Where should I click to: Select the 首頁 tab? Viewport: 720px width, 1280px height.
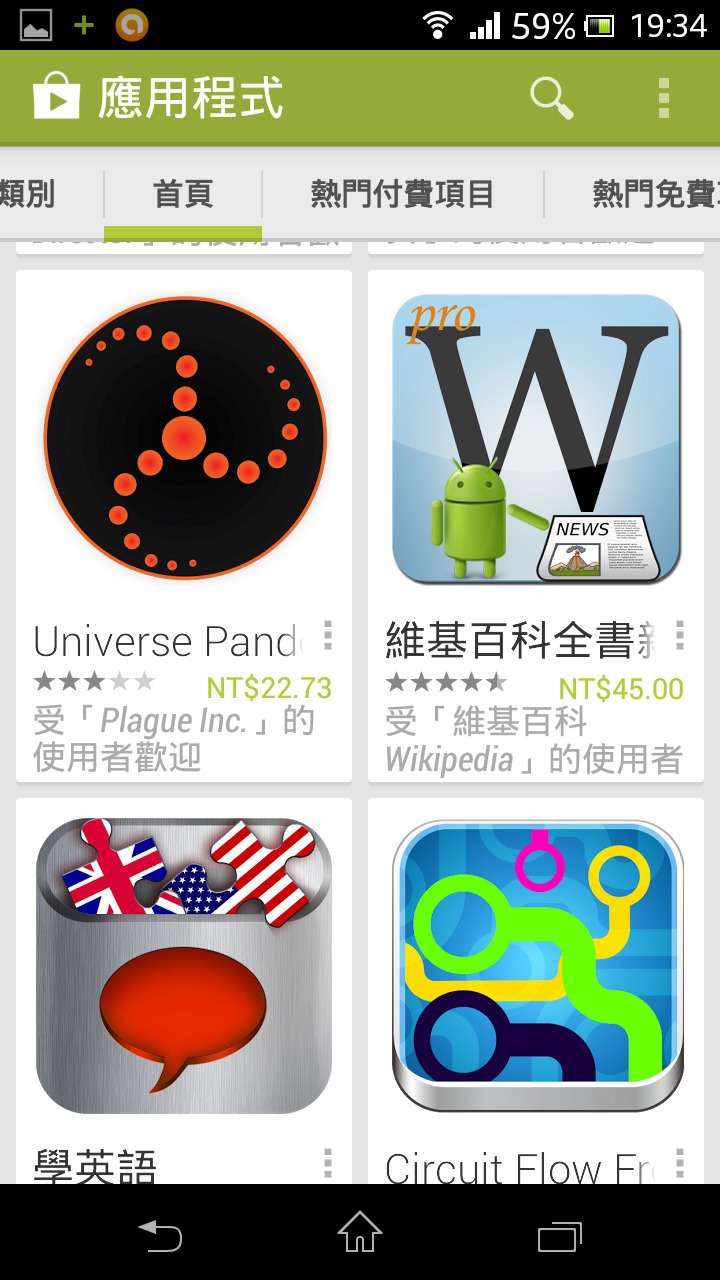tap(183, 193)
